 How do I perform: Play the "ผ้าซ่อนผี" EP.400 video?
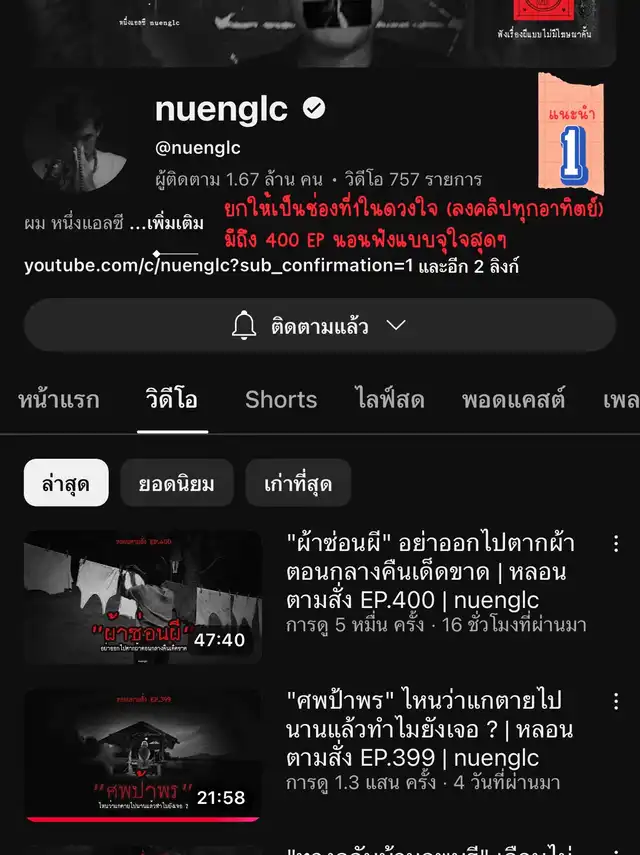tap(142, 597)
